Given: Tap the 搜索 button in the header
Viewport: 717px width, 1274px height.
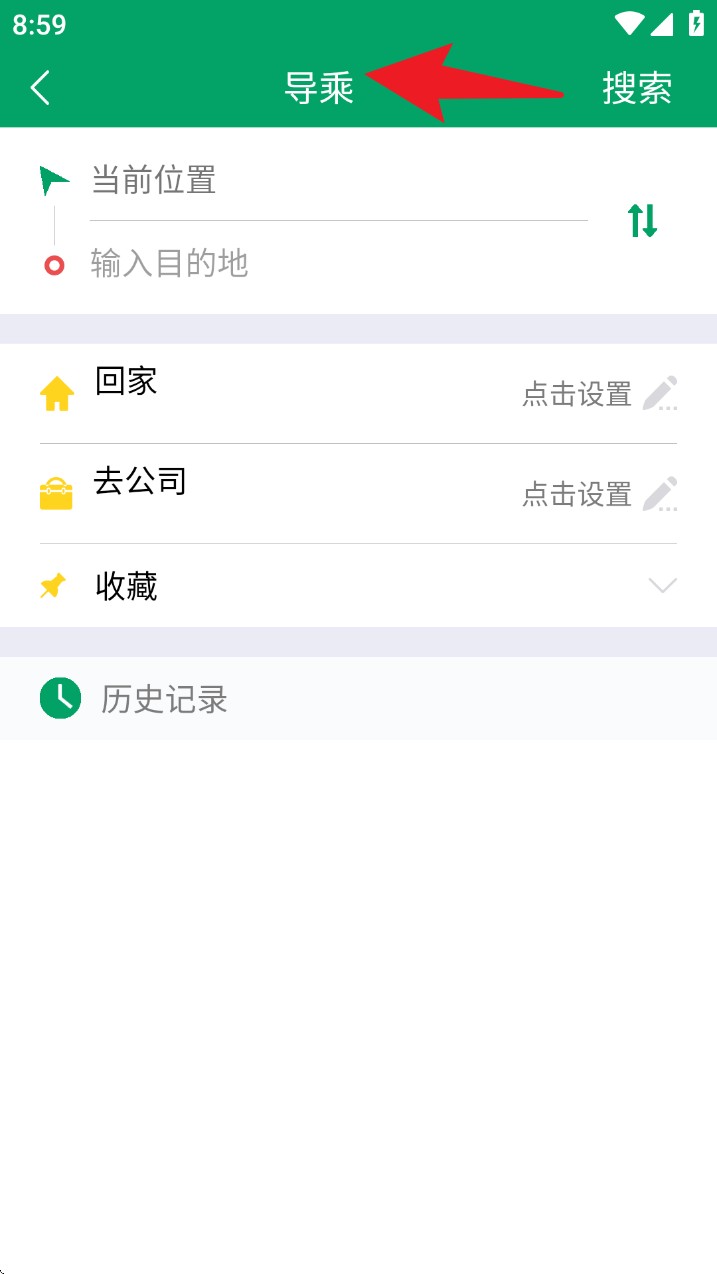Looking at the screenshot, I should 636,88.
